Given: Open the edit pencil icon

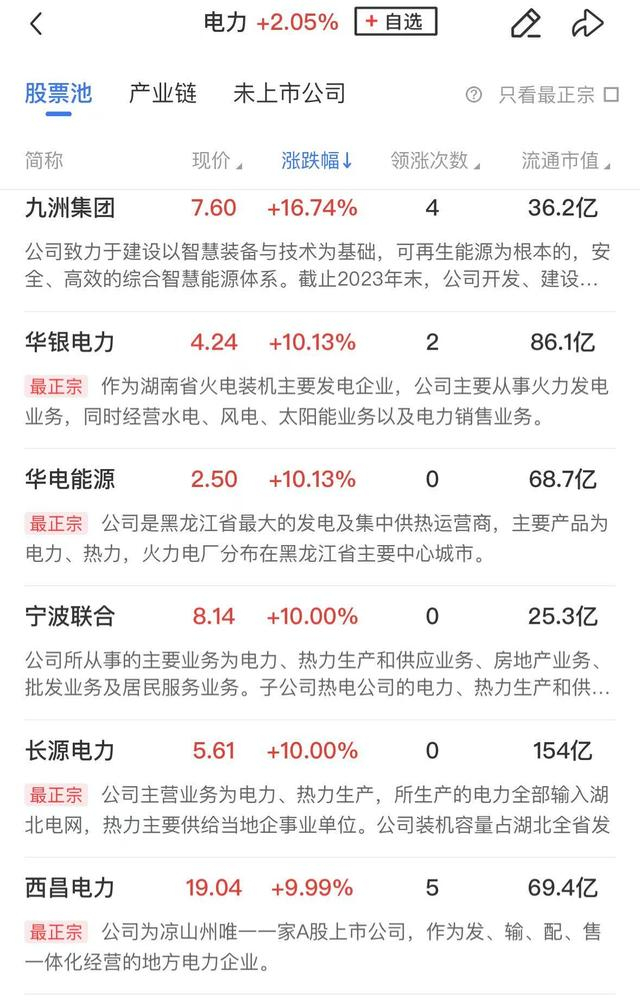Looking at the screenshot, I should [x=525, y=24].
